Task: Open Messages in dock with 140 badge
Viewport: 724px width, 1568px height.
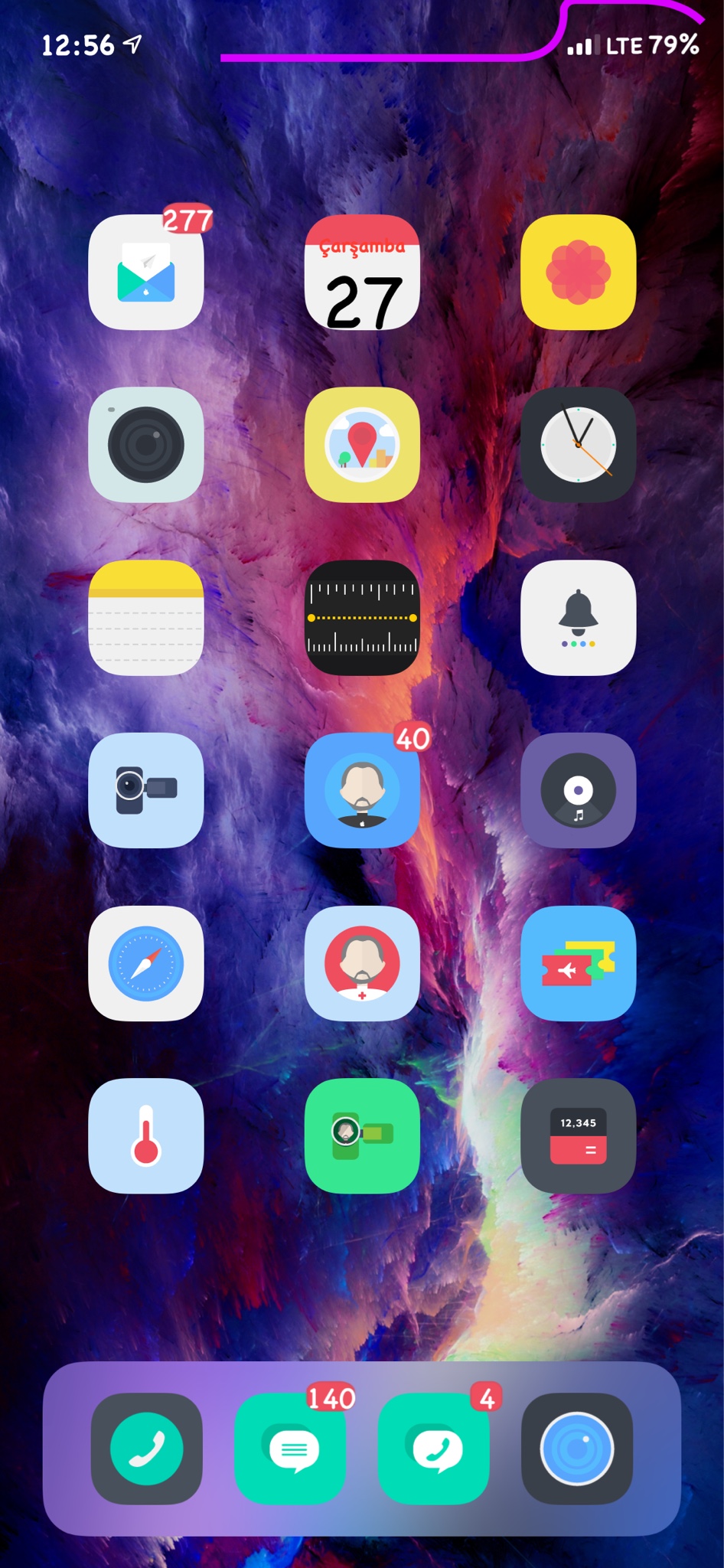Action: [291, 1449]
